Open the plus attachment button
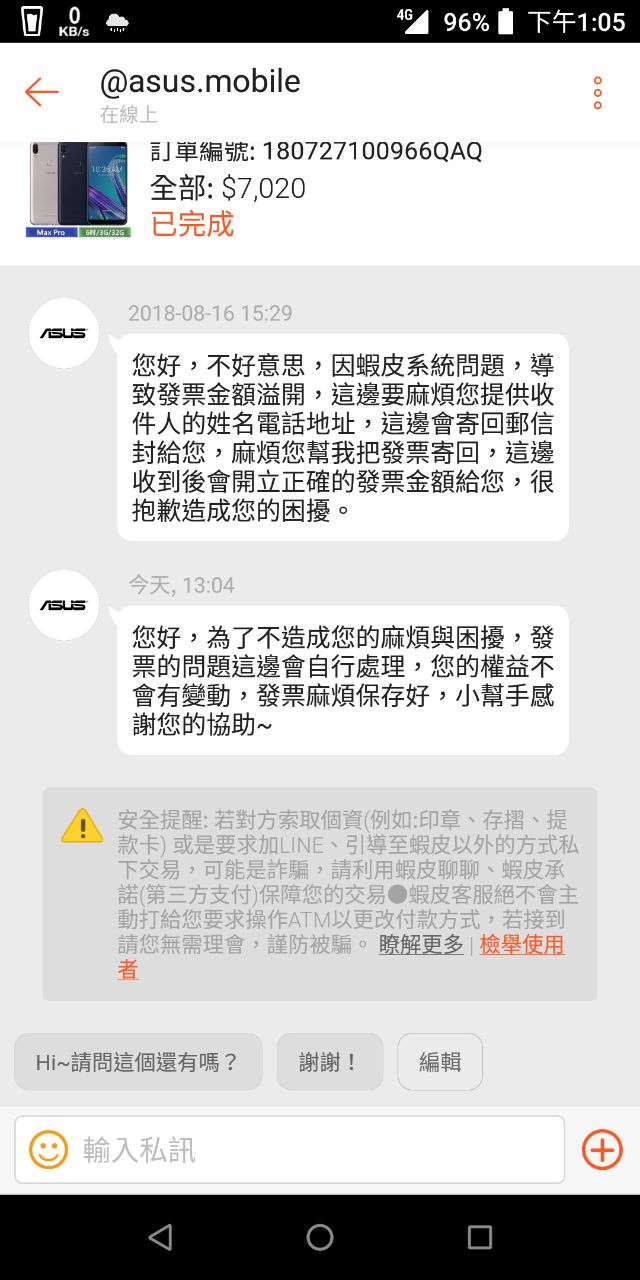The height and width of the screenshot is (1280, 640). click(x=602, y=1150)
